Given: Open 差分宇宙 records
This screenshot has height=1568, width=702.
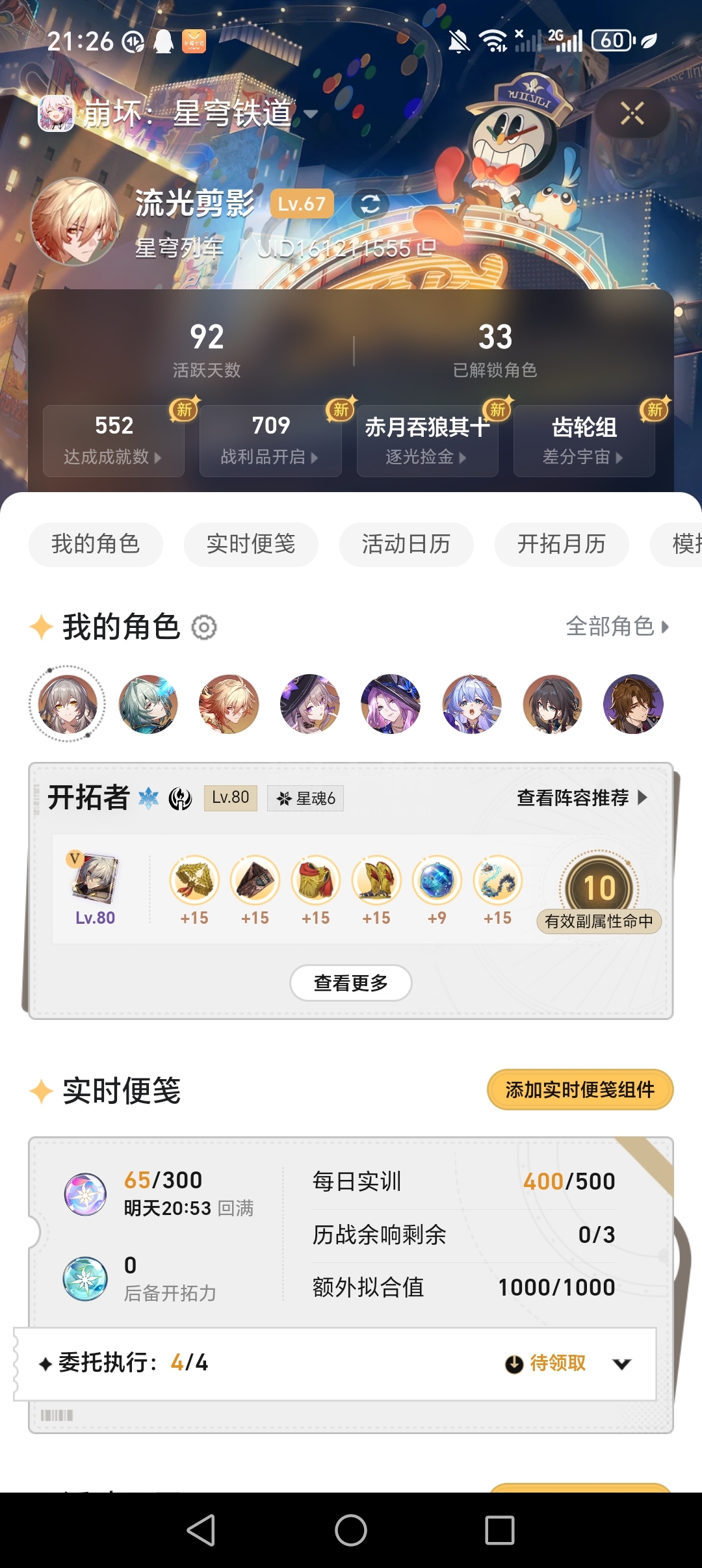Looking at the screenshot, I should (x=584, y=441).
